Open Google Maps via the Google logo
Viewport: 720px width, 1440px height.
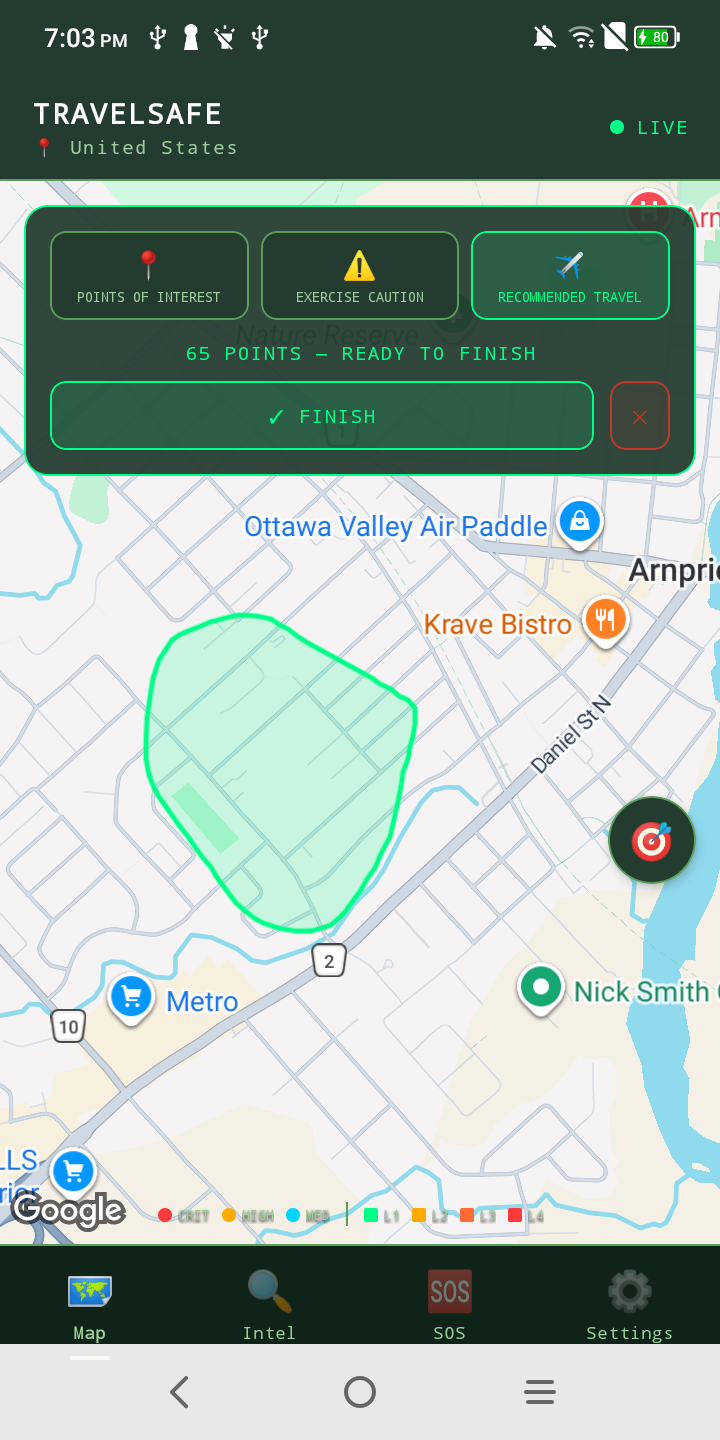coord(67,1211)
